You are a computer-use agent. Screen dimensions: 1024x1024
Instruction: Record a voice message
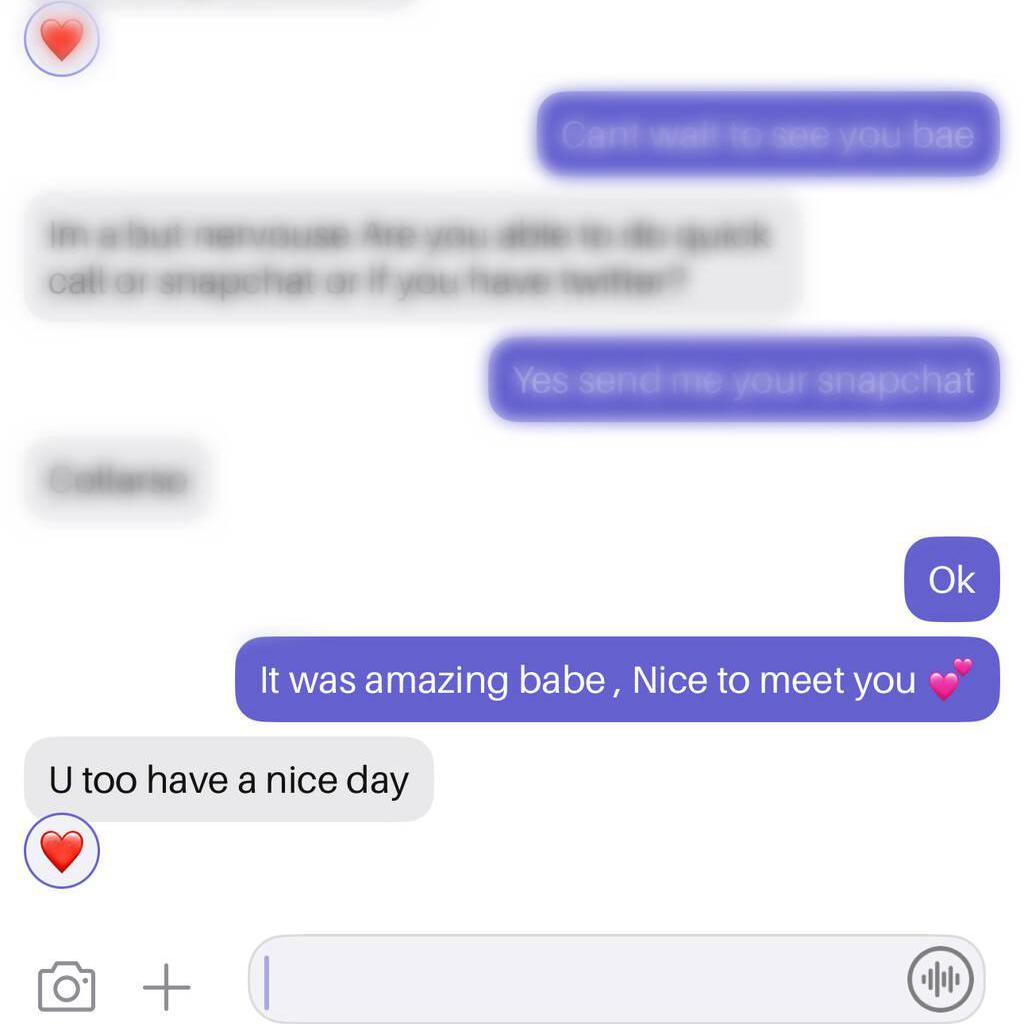[x=940, y=979]
